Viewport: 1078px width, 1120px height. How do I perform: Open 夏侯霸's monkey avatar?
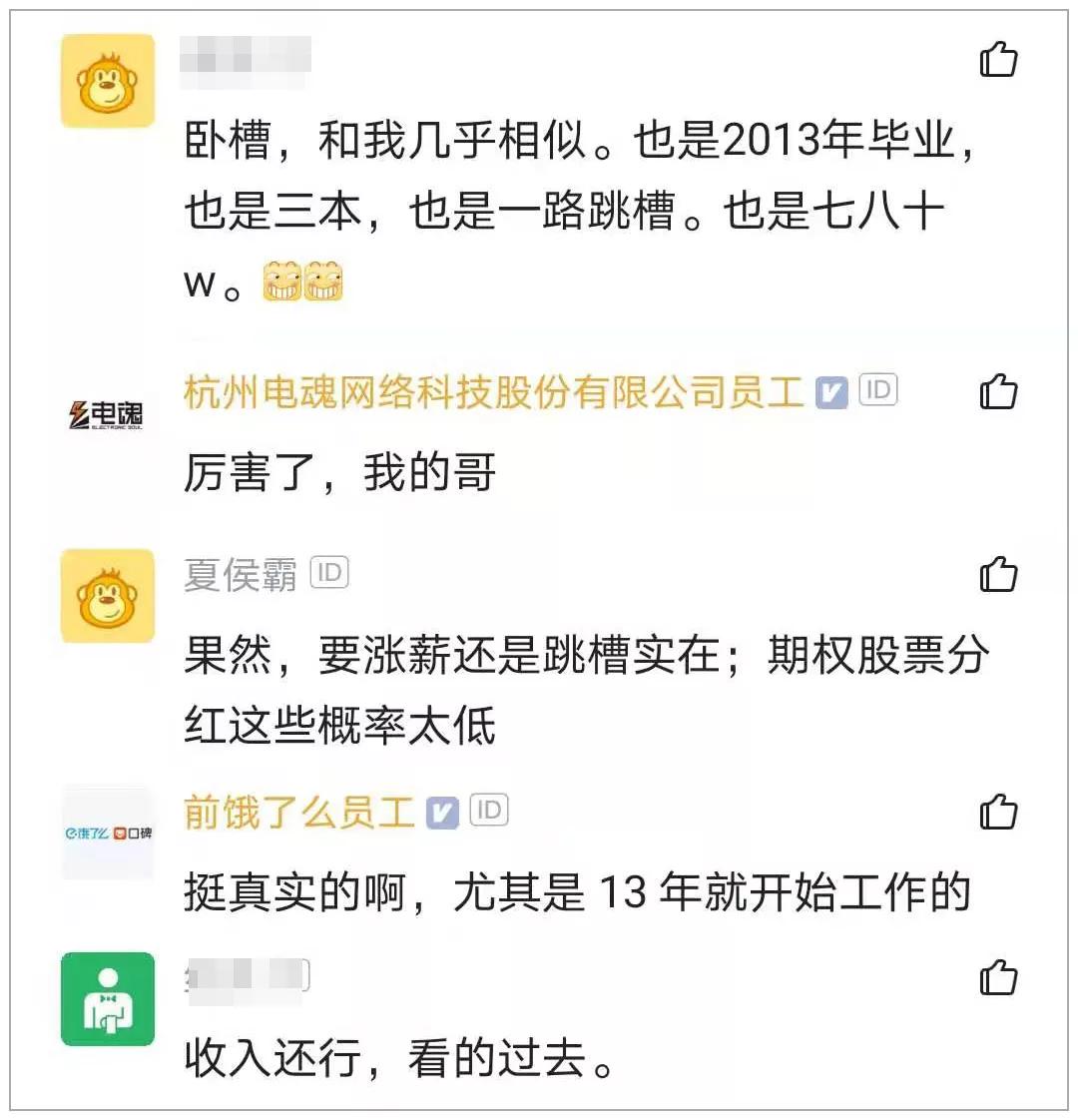pos(107,594)
